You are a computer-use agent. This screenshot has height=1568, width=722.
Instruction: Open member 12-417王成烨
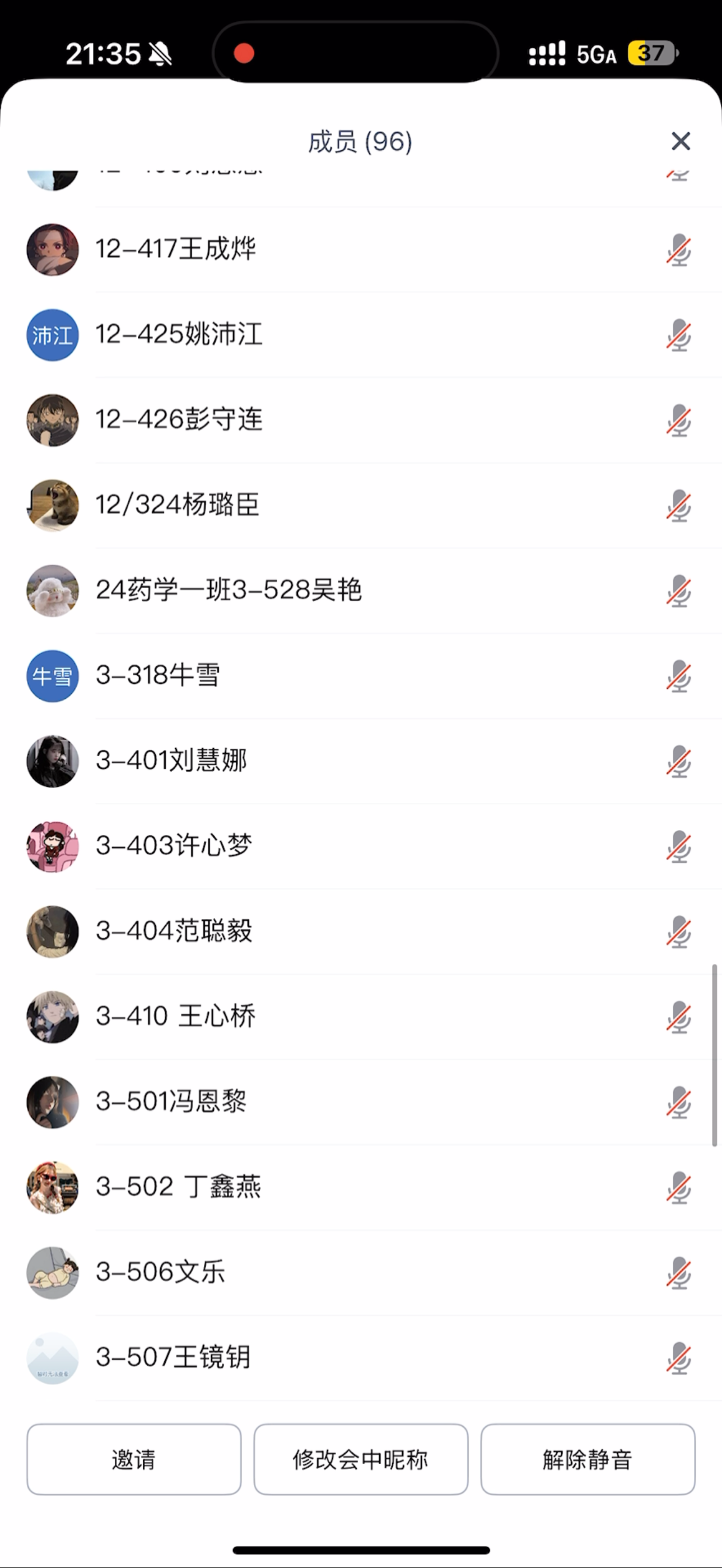[x=176, y=249]
